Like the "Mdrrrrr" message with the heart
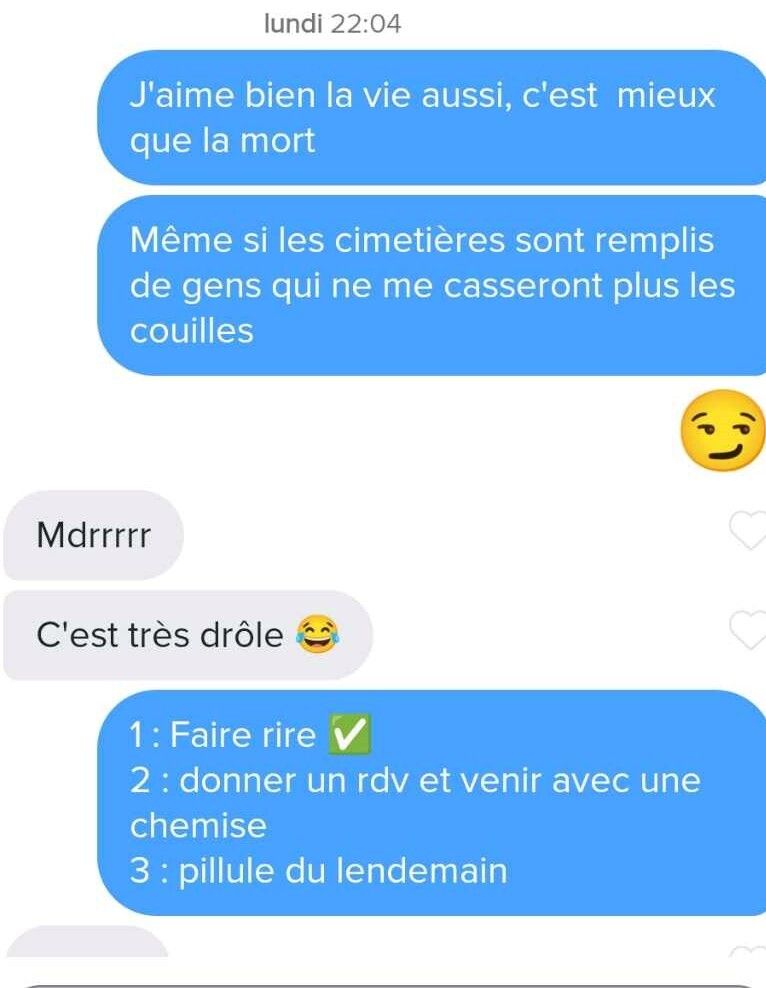Screen dimensions: 766x988 click(747, 533)
